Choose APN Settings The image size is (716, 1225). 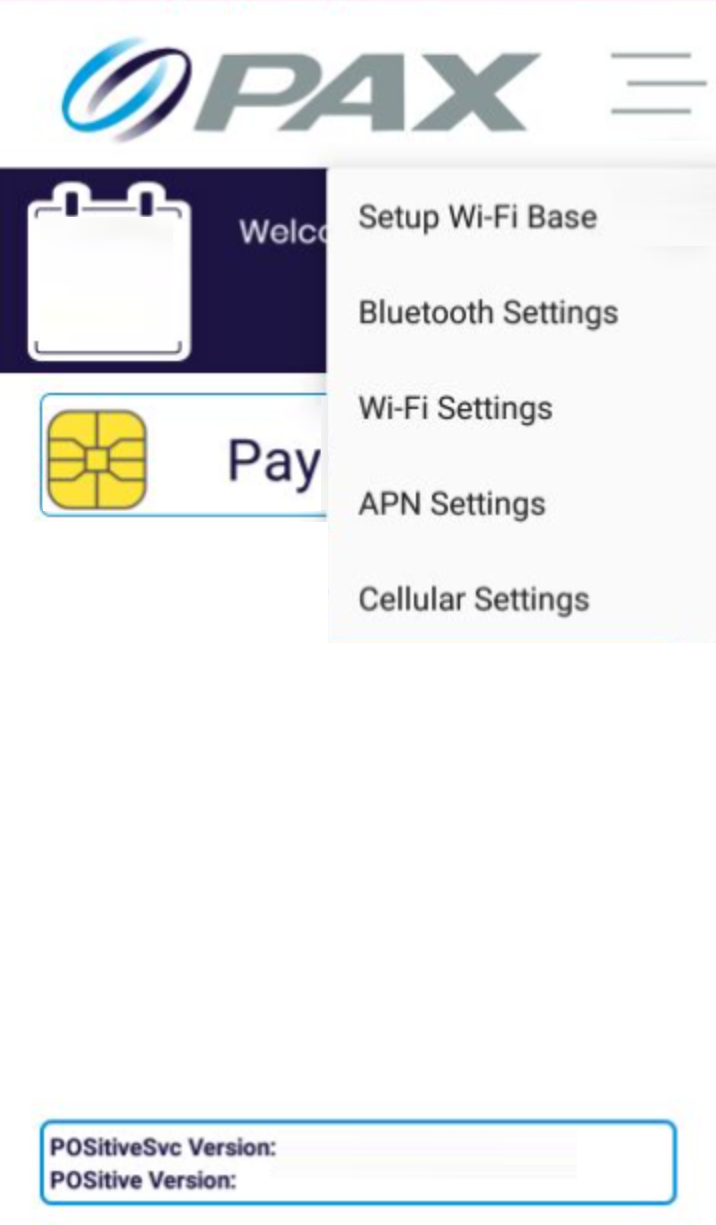pos(452,503)
